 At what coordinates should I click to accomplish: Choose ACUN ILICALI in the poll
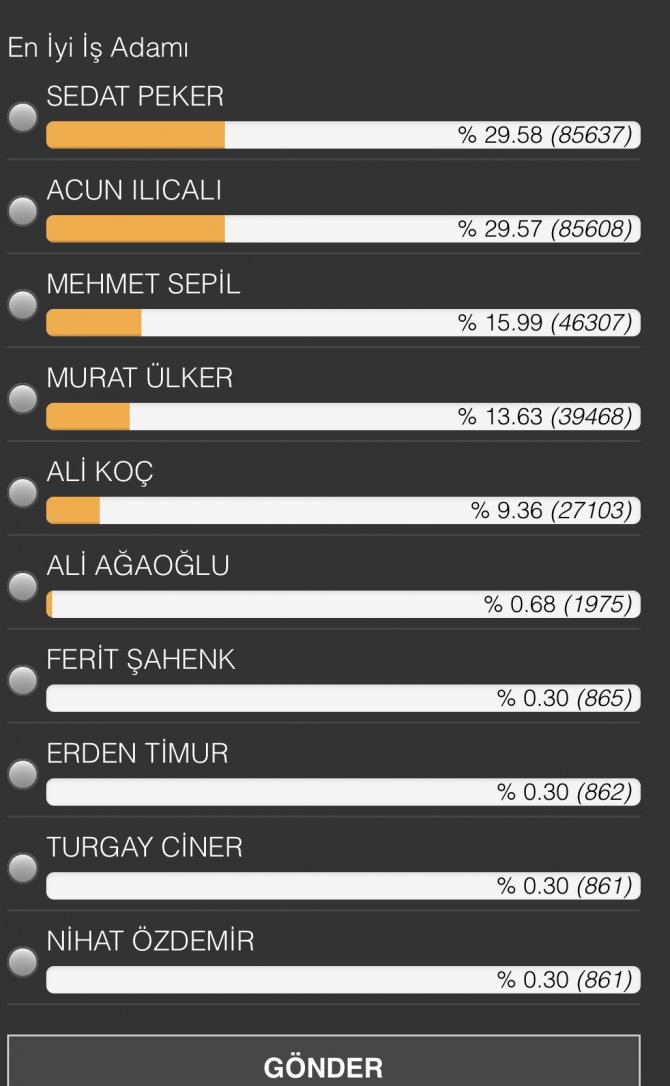tap(22, 211)
